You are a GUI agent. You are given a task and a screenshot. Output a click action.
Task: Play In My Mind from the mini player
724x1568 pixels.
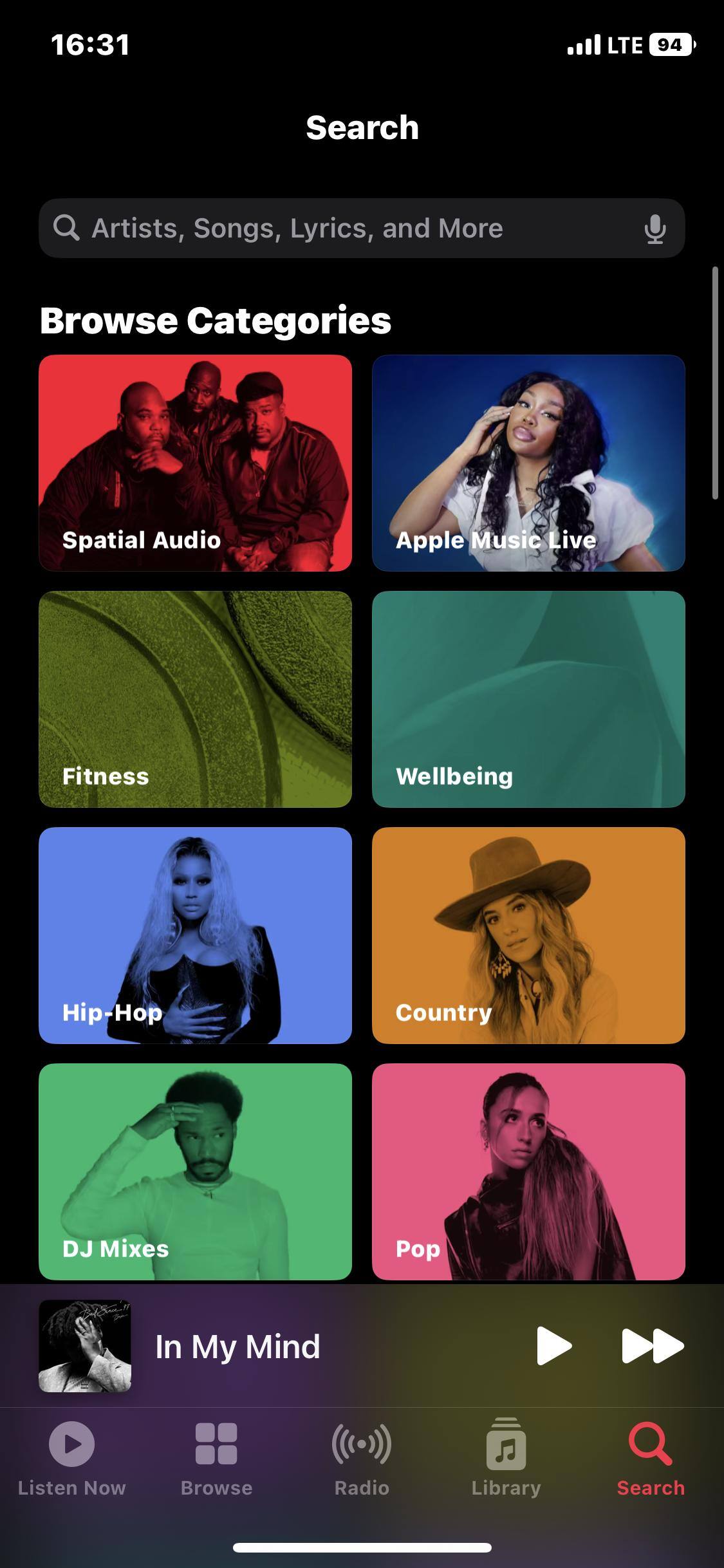(553, 1345)
